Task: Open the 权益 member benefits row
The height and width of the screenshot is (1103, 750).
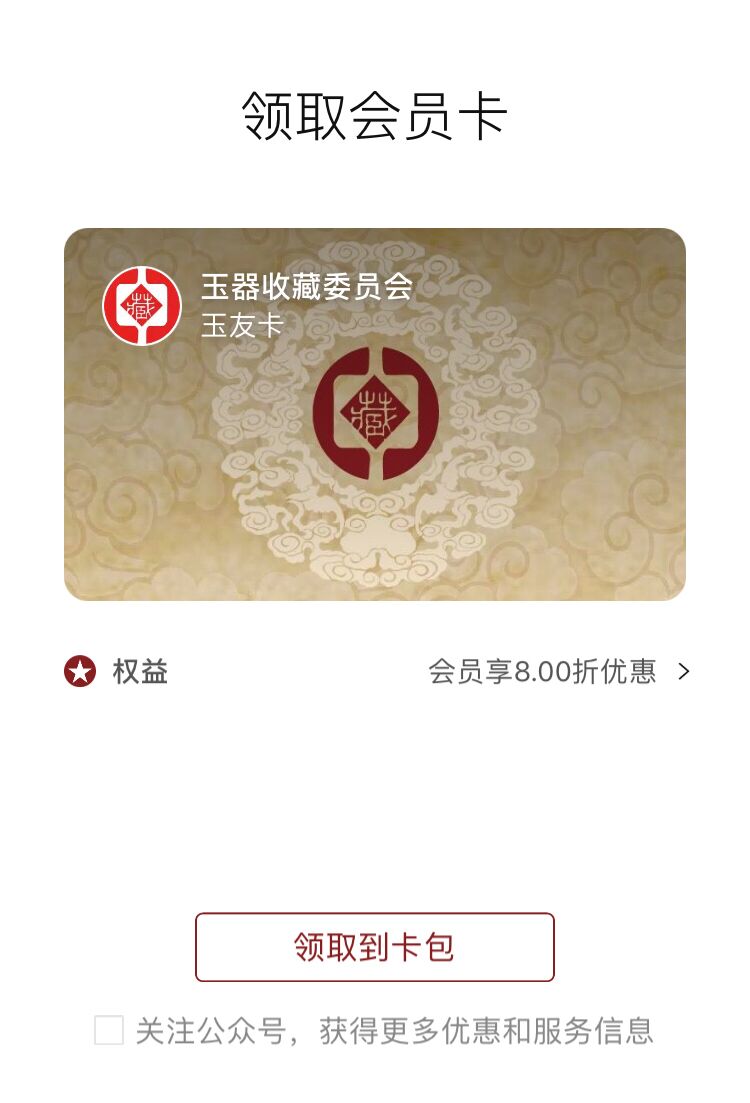Action: pyautogui.click(x=375, y=672)
